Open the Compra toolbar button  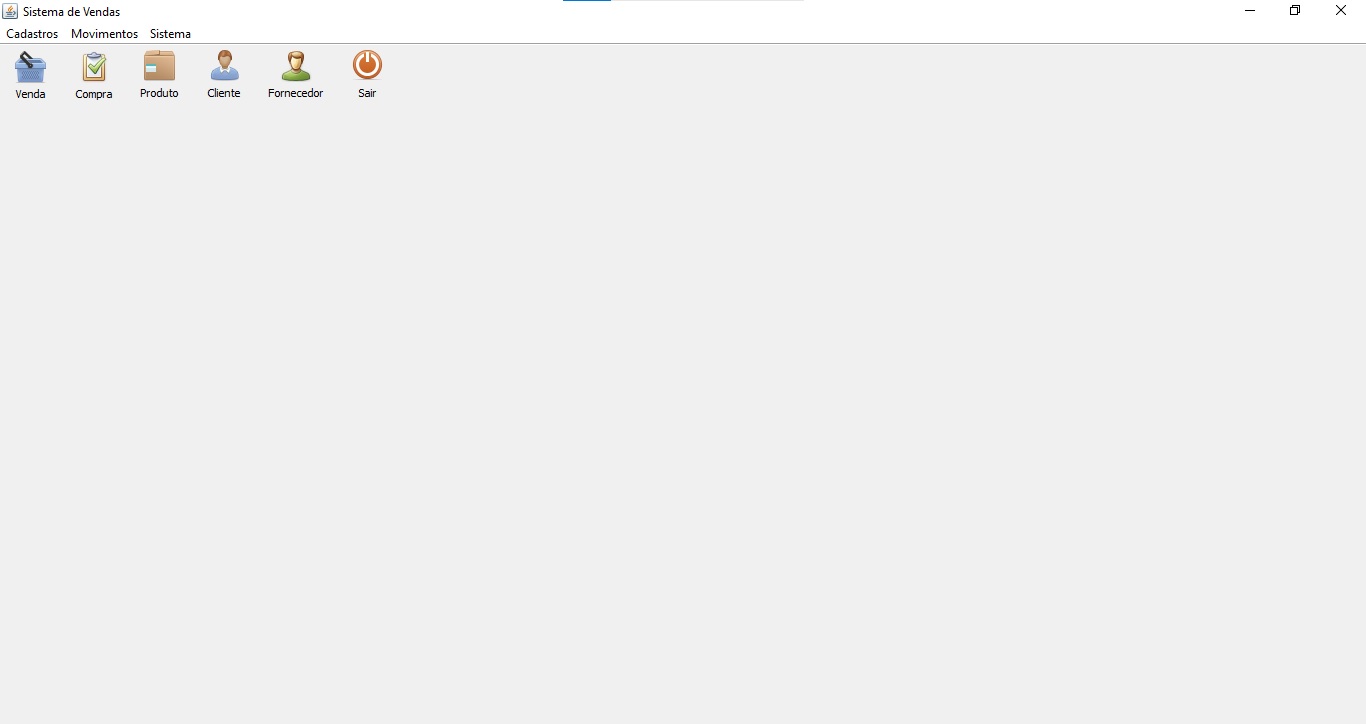click(94, 75)
